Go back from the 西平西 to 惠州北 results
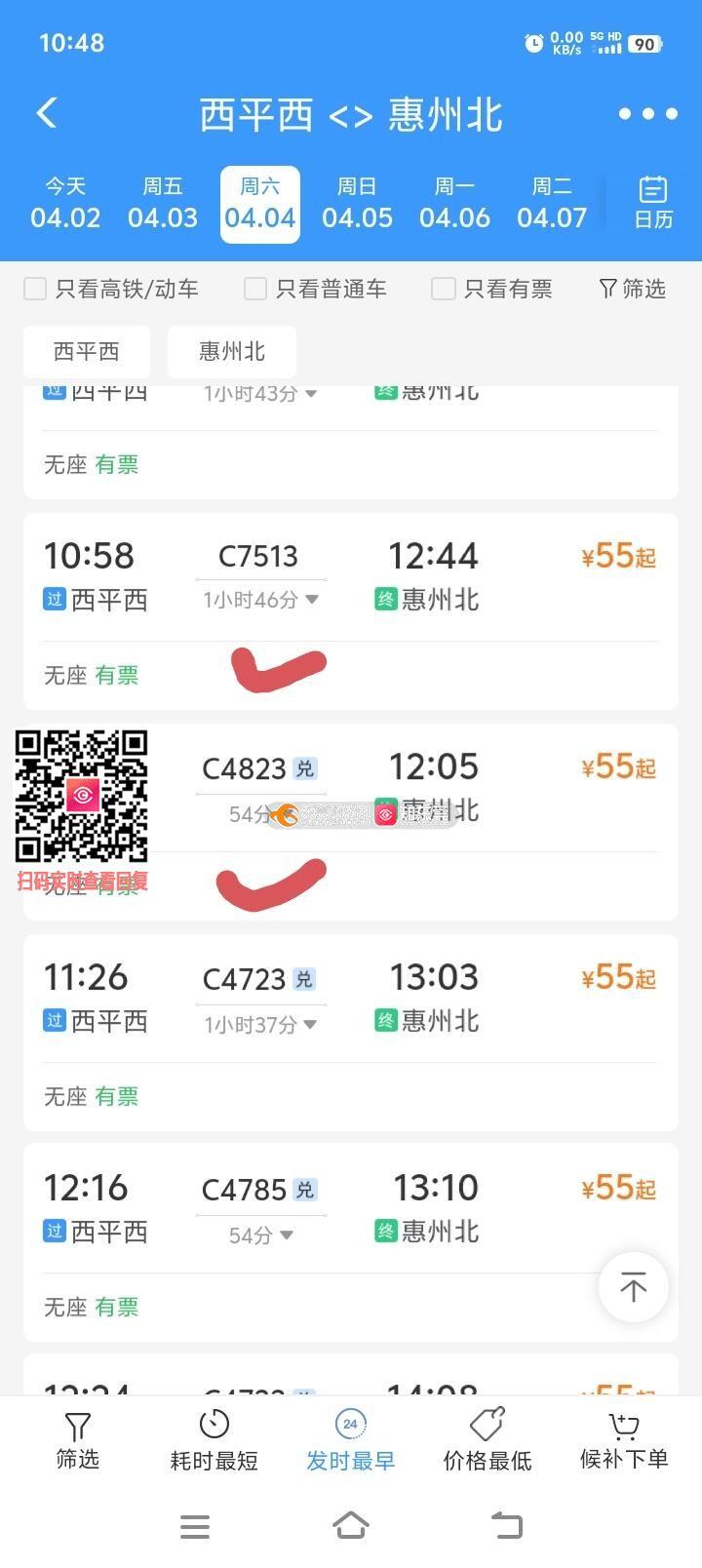The height and width of the screenshot is (1568, 702). [47, 113]
